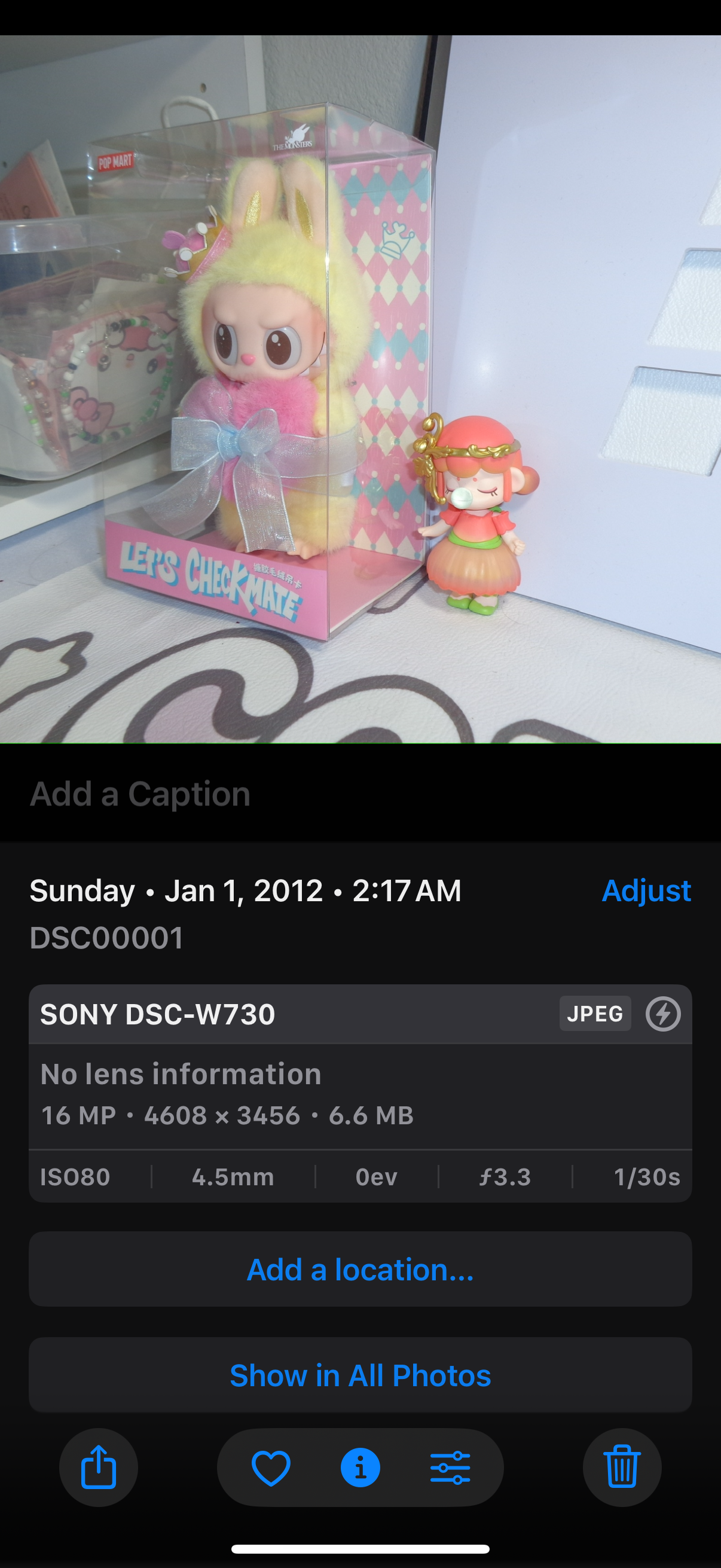The image size is (721, 1568).
Task: Tap the flash indicator icon
Action: coord(662,1014)
